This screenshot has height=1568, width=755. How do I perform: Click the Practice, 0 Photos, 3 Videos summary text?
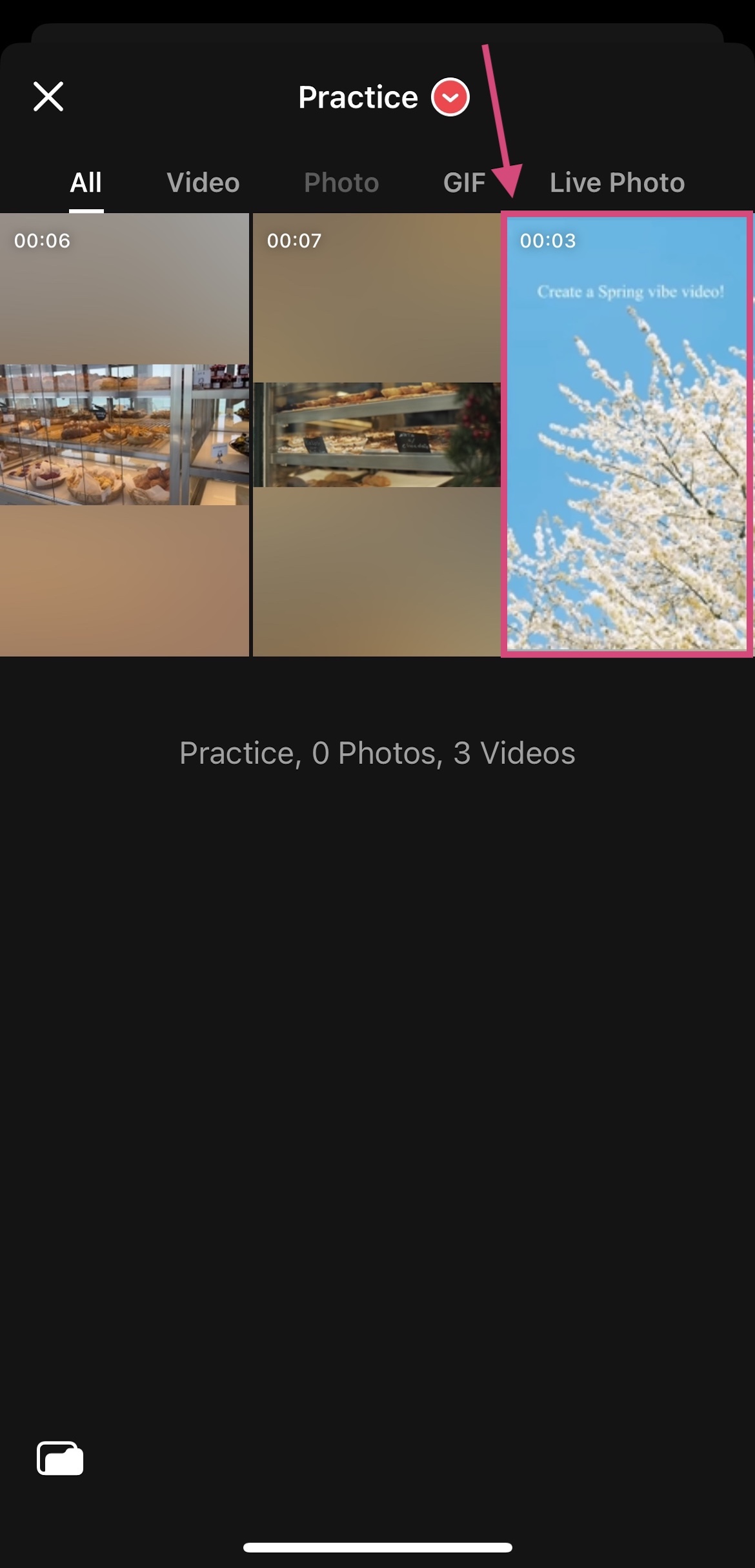(x=377, y=752)
